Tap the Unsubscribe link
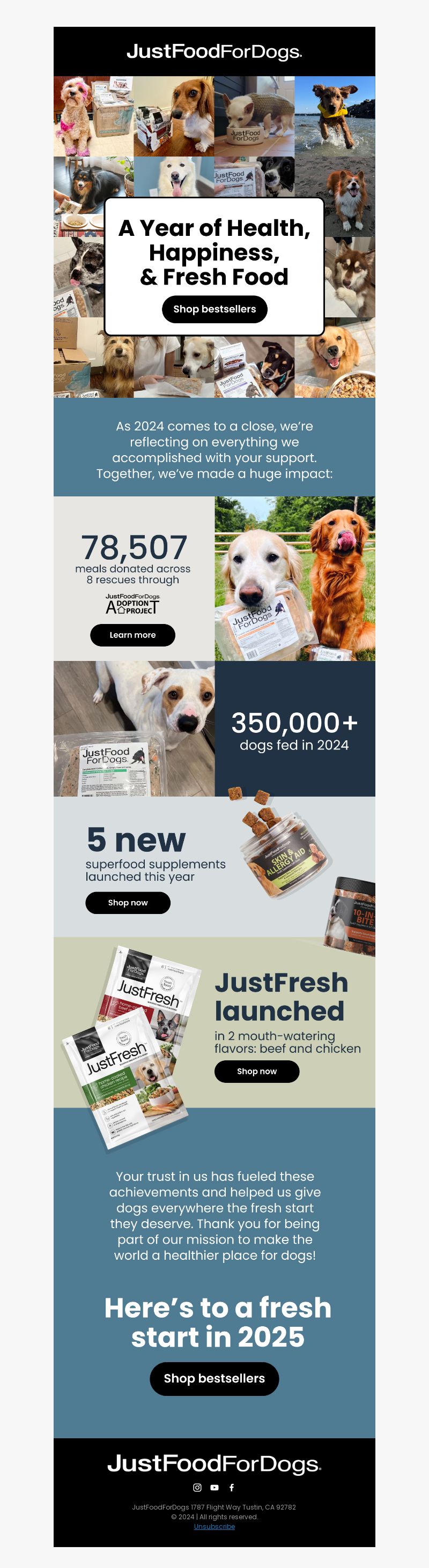The width and height of the screenshot is (429, 1568). (214, 1526)
